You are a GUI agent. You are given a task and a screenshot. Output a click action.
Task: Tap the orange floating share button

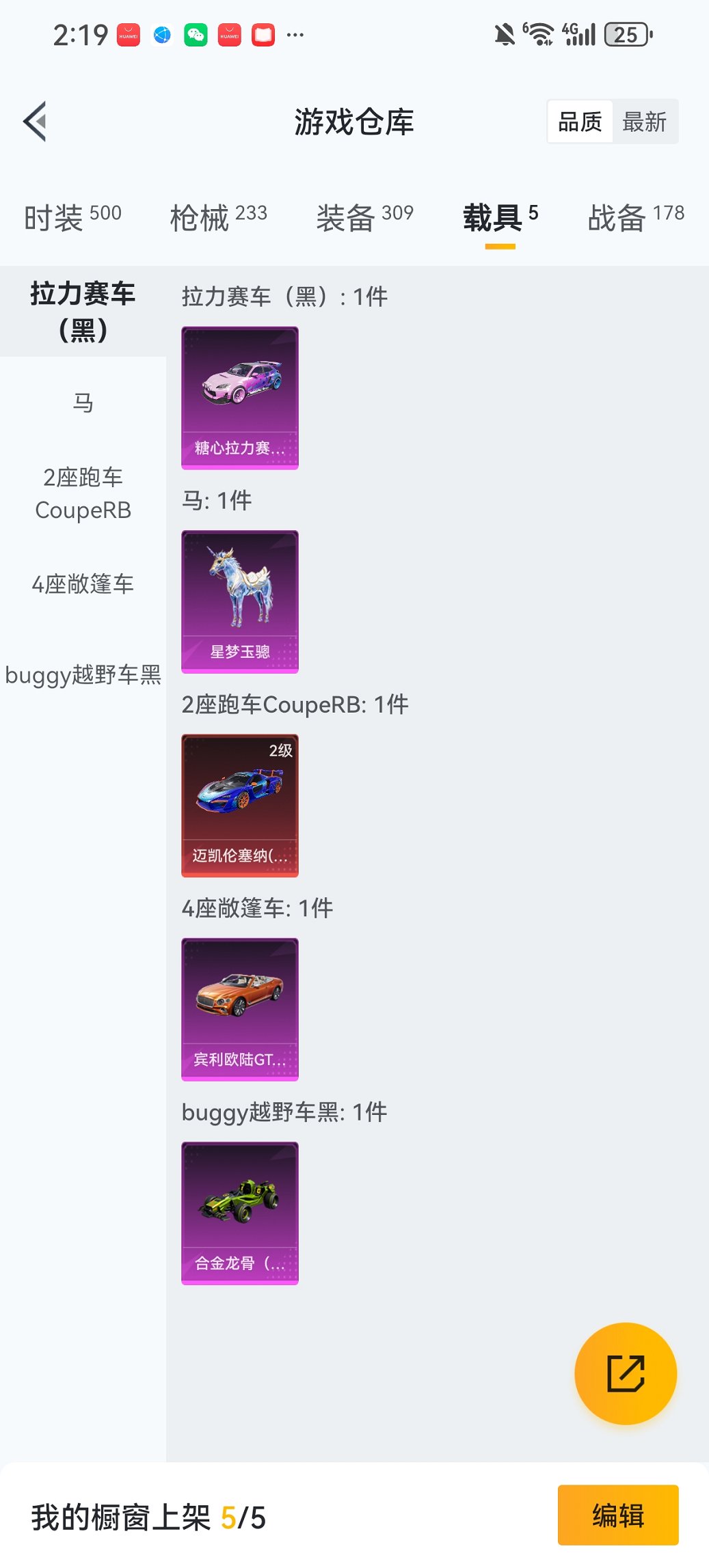coord(626,1373)
